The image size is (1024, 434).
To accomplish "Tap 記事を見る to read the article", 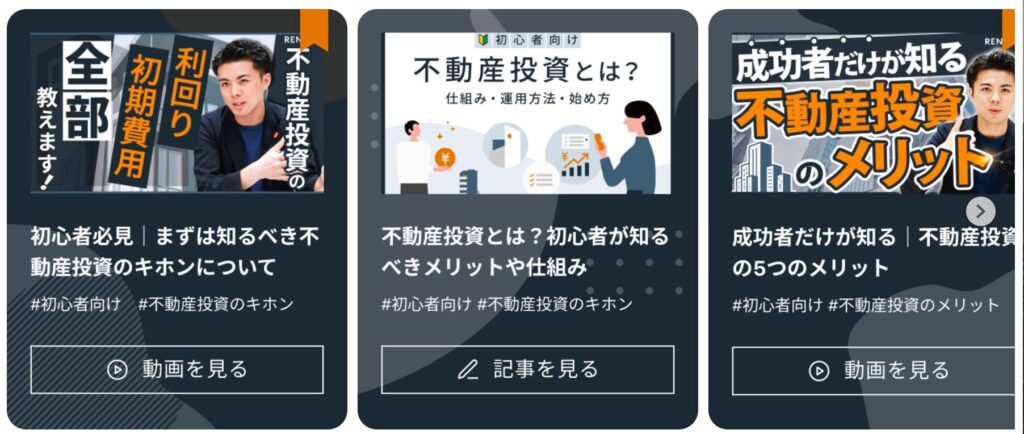I will [527, 369].
